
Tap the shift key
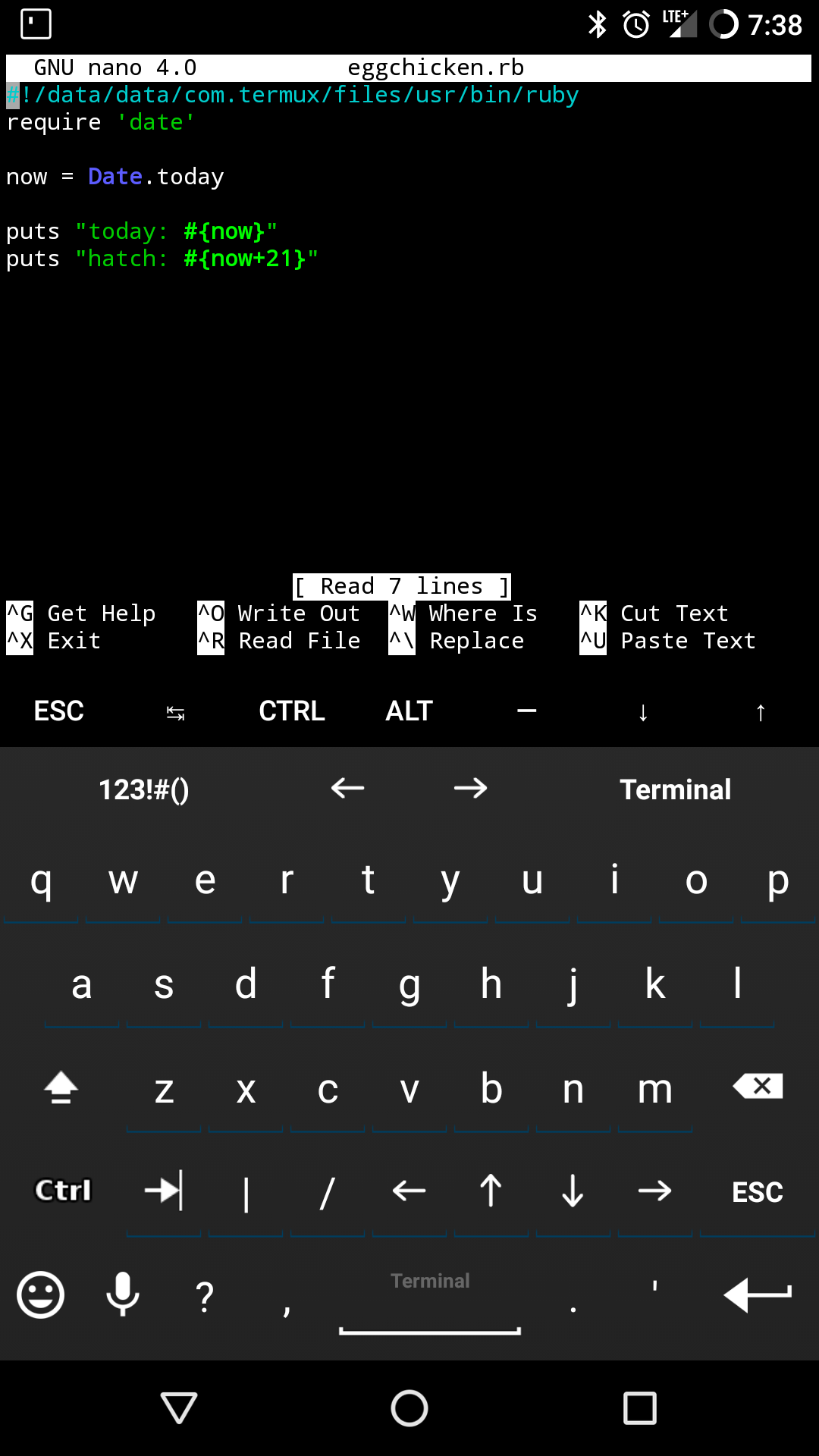click(61, 1088)
